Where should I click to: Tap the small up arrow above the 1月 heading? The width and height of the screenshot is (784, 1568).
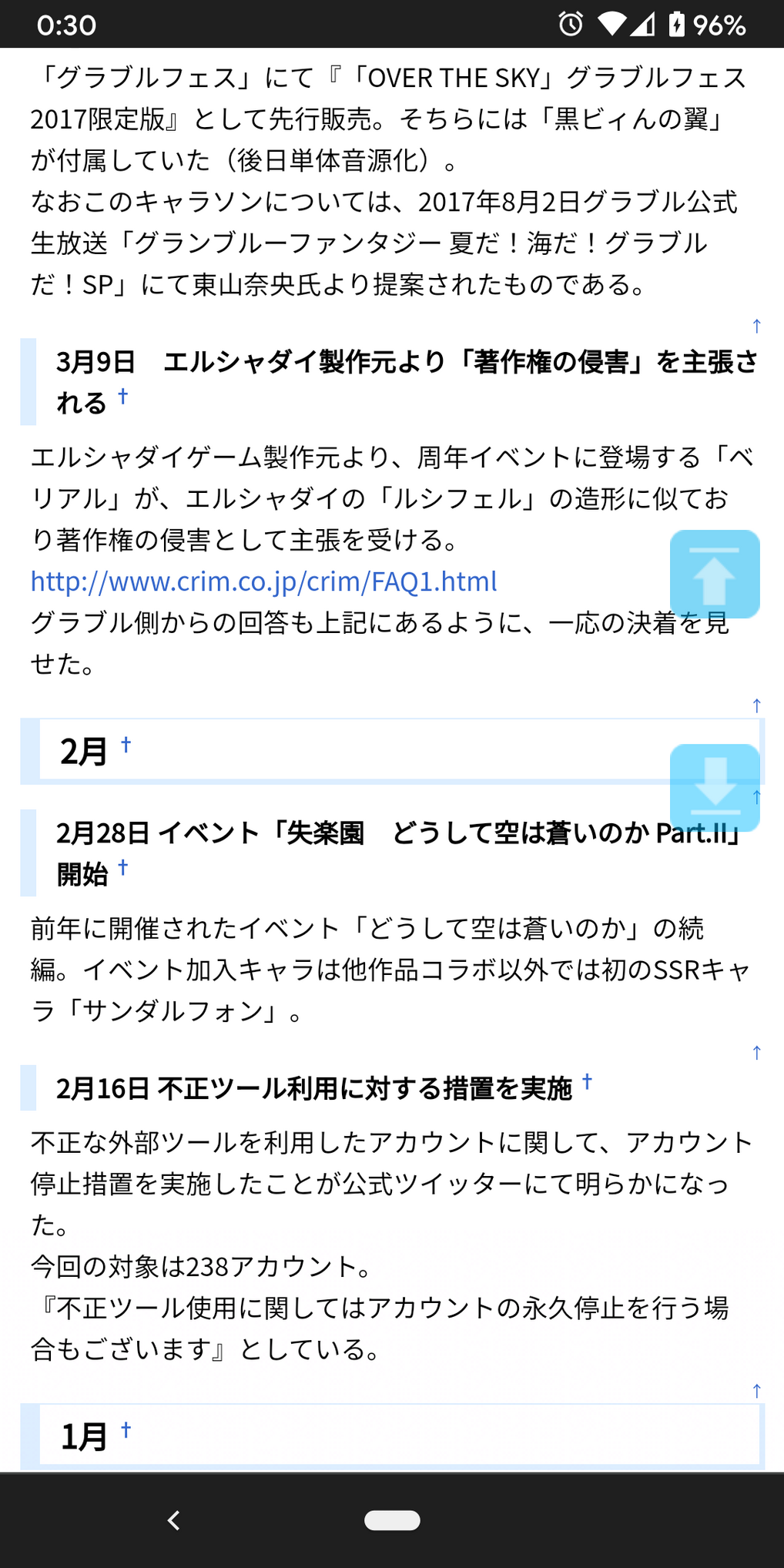756,1390
